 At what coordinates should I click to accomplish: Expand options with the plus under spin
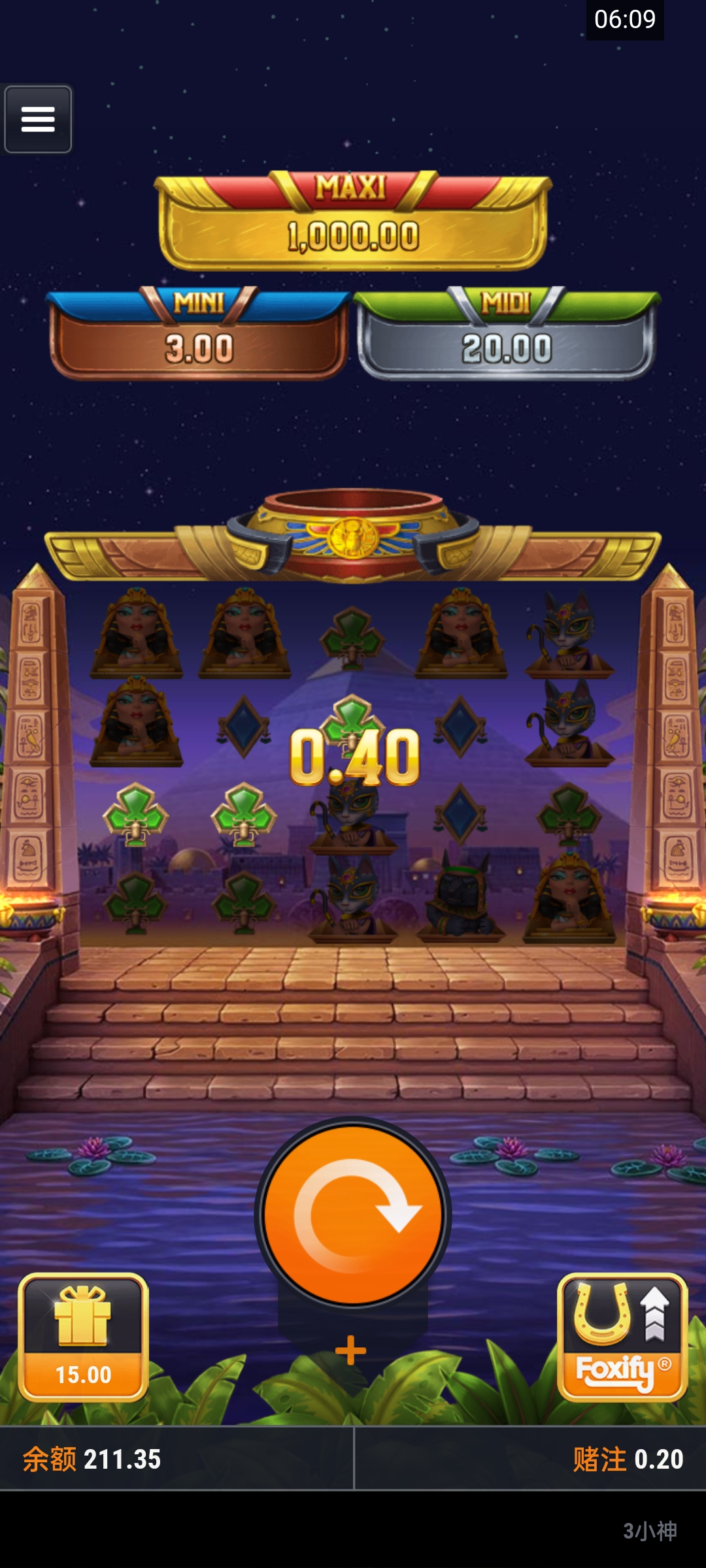tap(351, 1350)
